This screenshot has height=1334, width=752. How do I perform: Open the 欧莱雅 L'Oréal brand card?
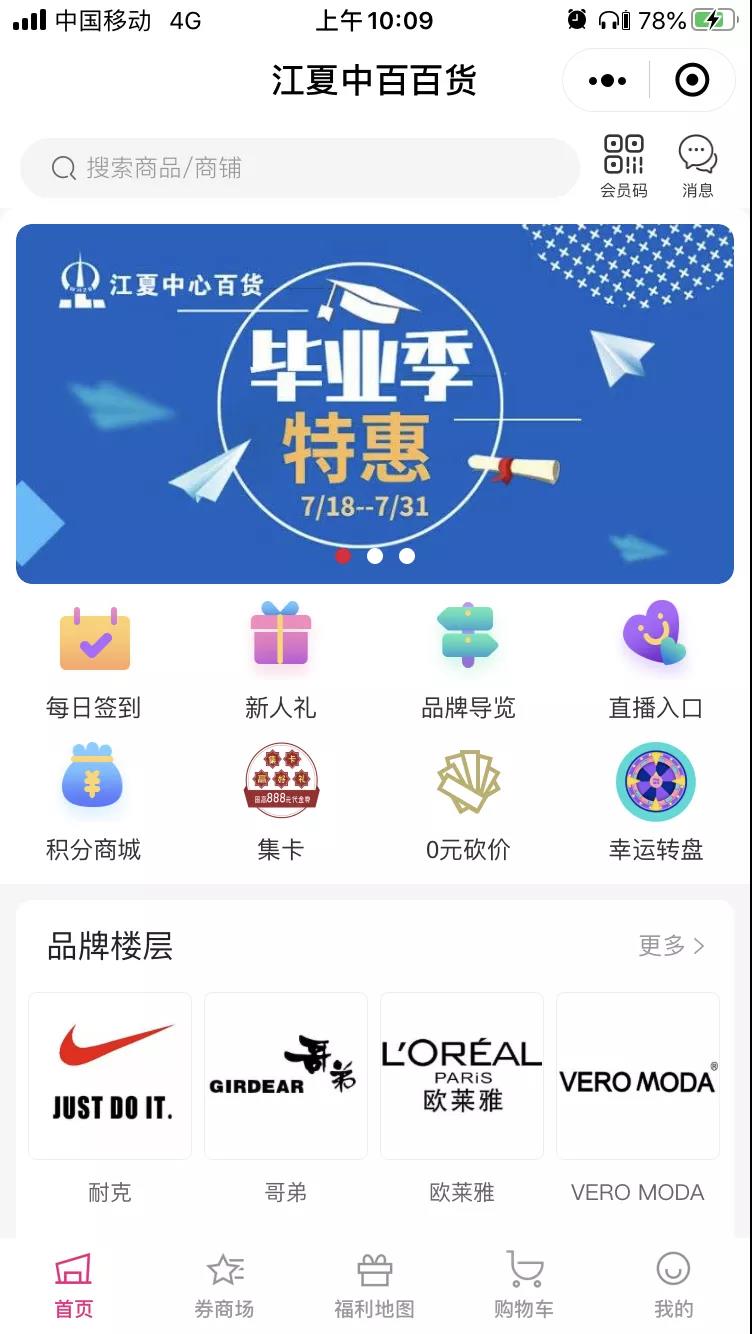coord(462,1076)
